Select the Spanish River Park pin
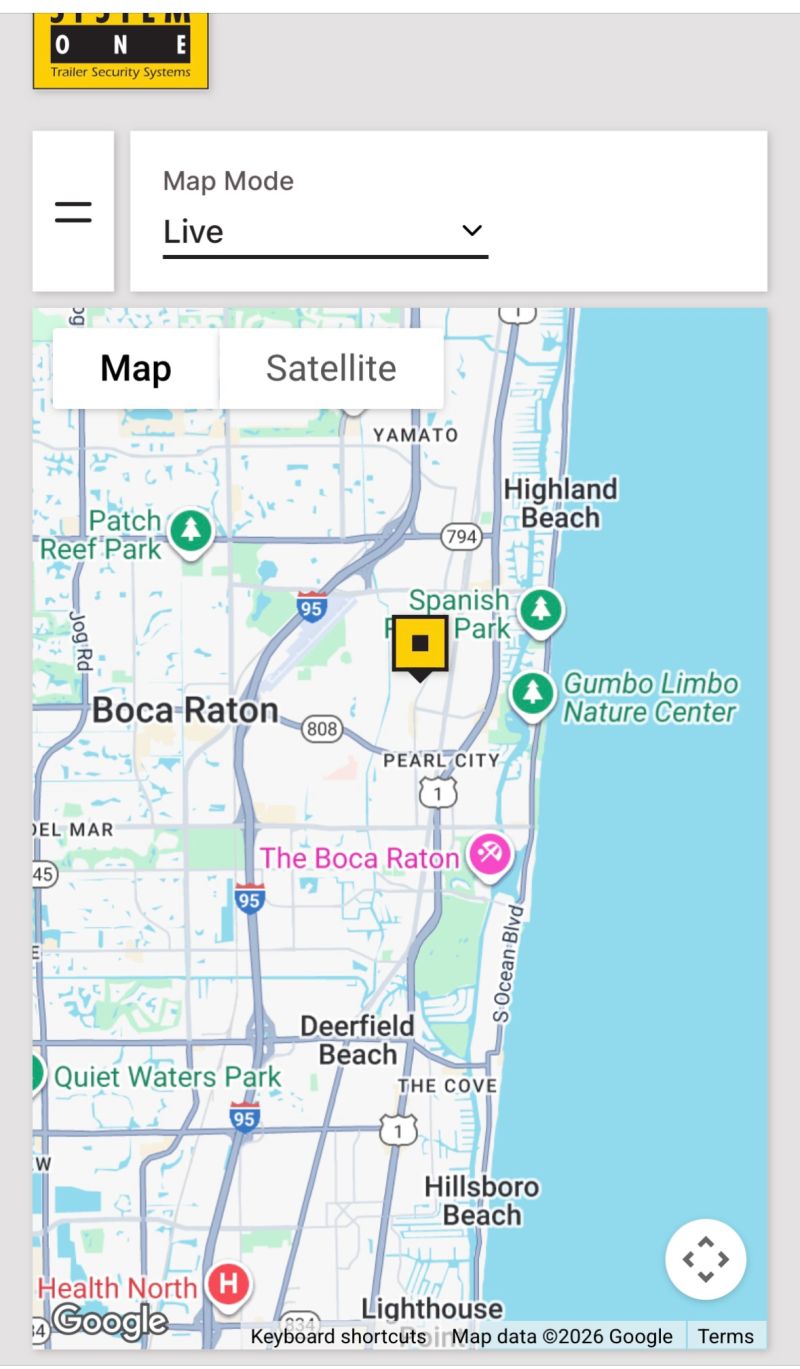The height and width of the screenshot is (1369, 800). [x=541, y=608]
